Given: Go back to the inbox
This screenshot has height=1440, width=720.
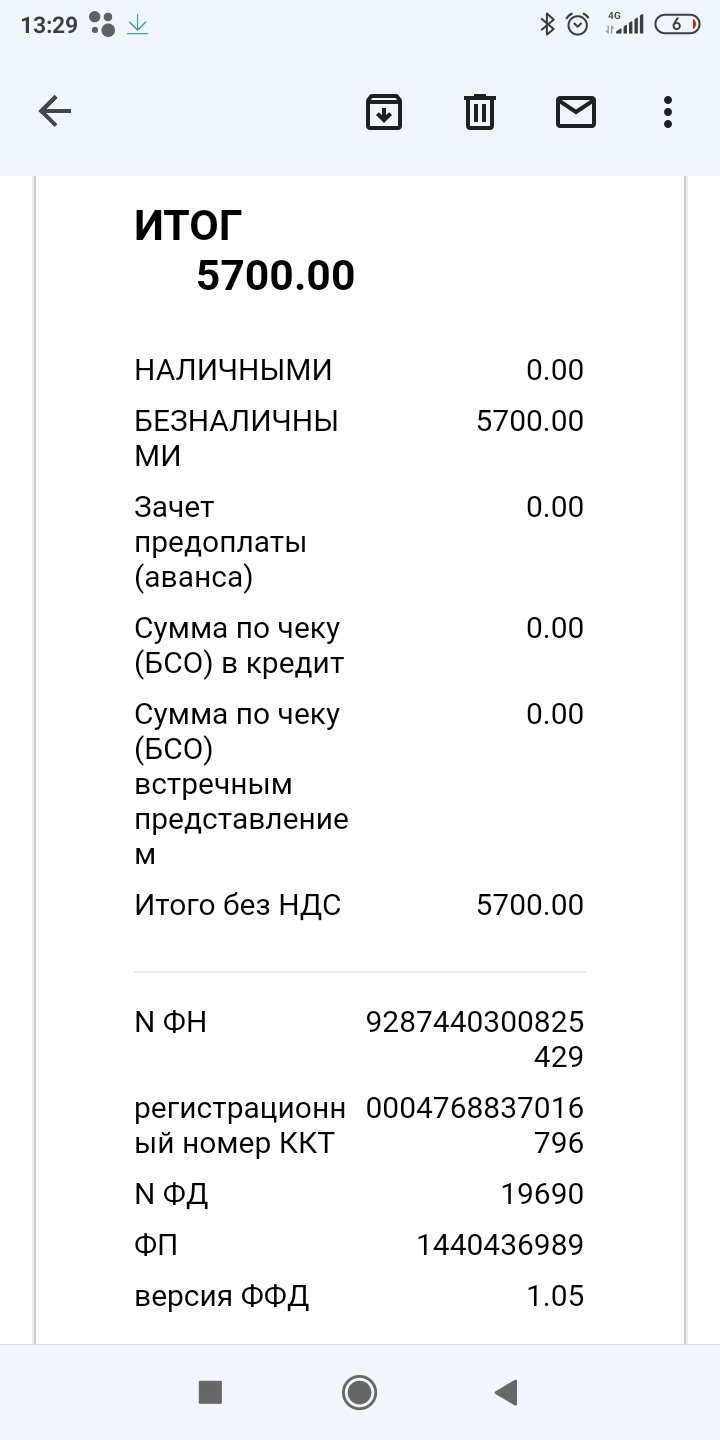Looking at the screenshot, I should [x=55, y=111].
